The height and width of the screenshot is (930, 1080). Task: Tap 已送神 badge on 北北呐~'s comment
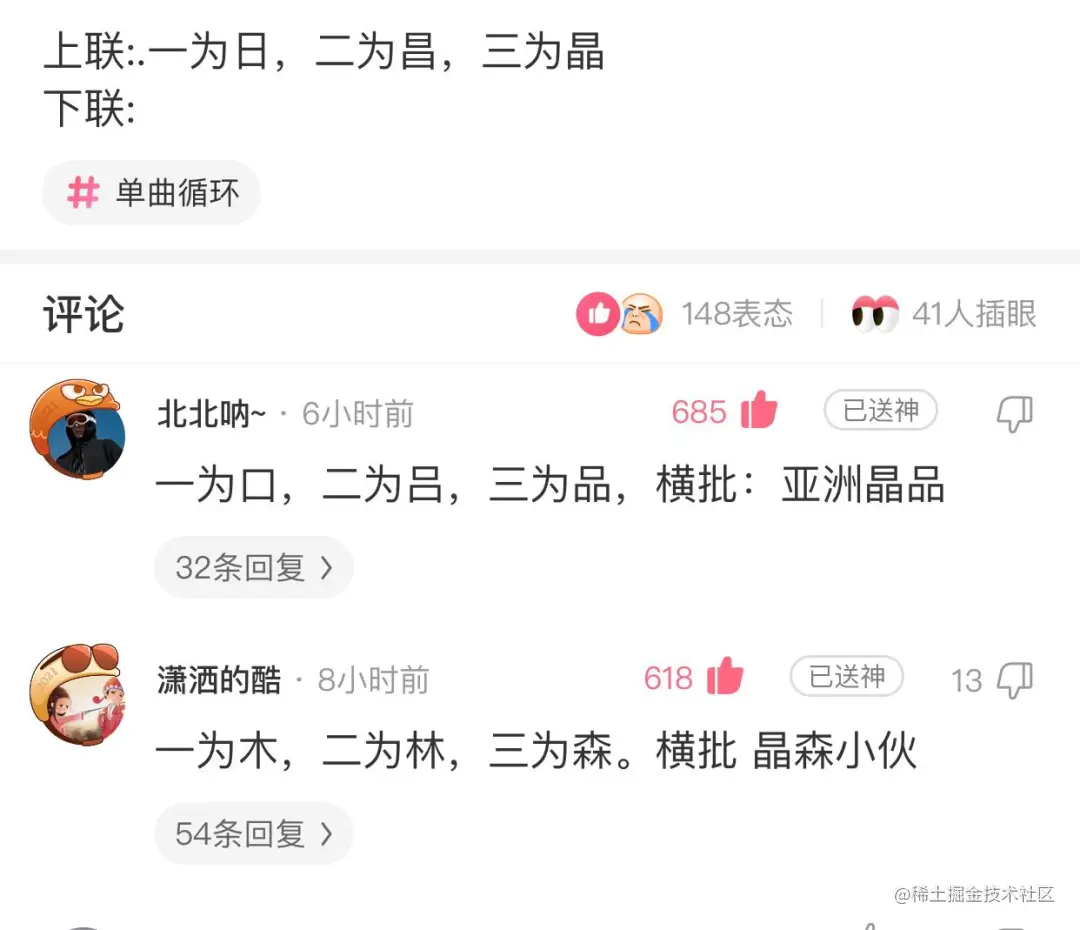click(x=880, y=411)
